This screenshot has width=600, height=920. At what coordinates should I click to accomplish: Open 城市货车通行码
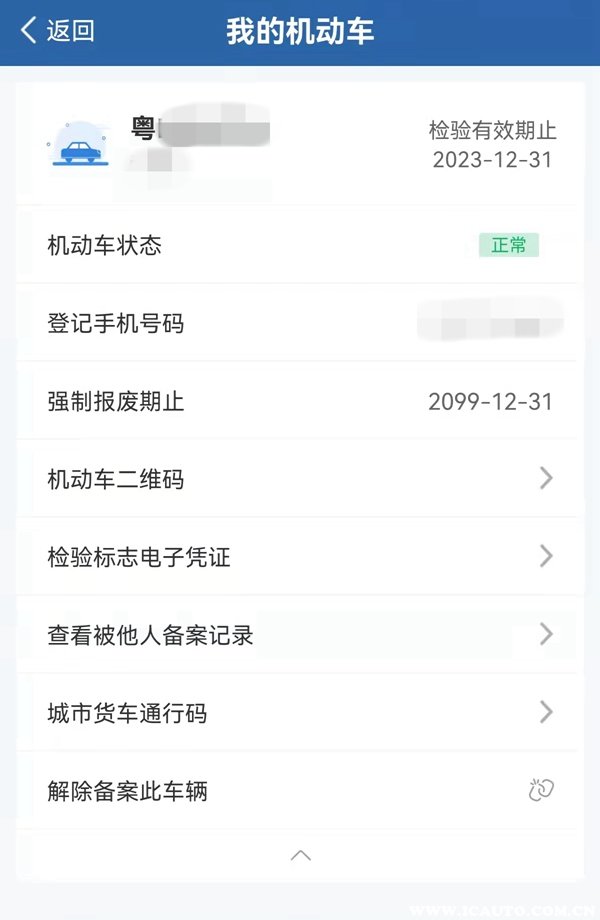point(300,713)
